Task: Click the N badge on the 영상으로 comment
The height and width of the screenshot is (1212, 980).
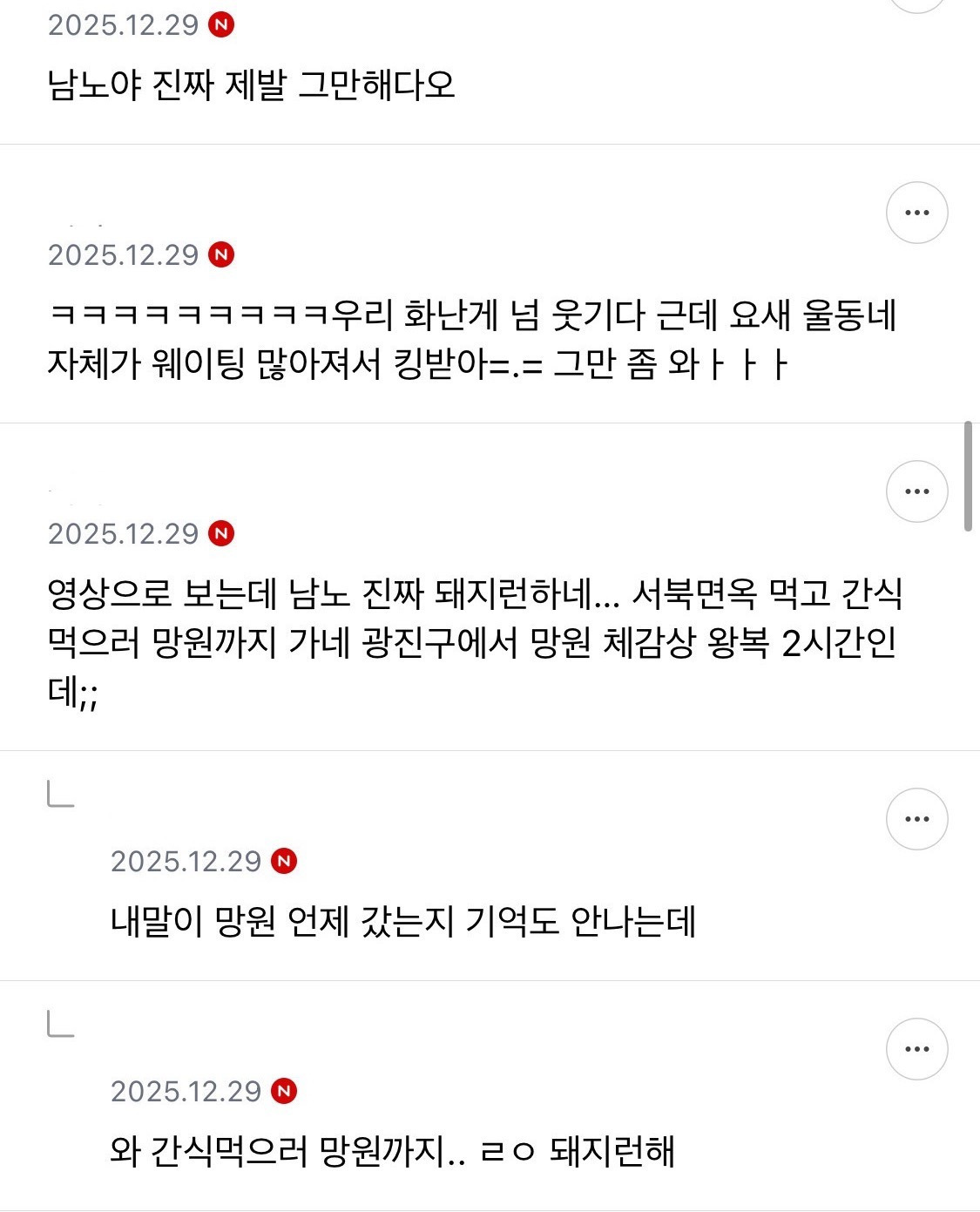Action: point(220,535)
